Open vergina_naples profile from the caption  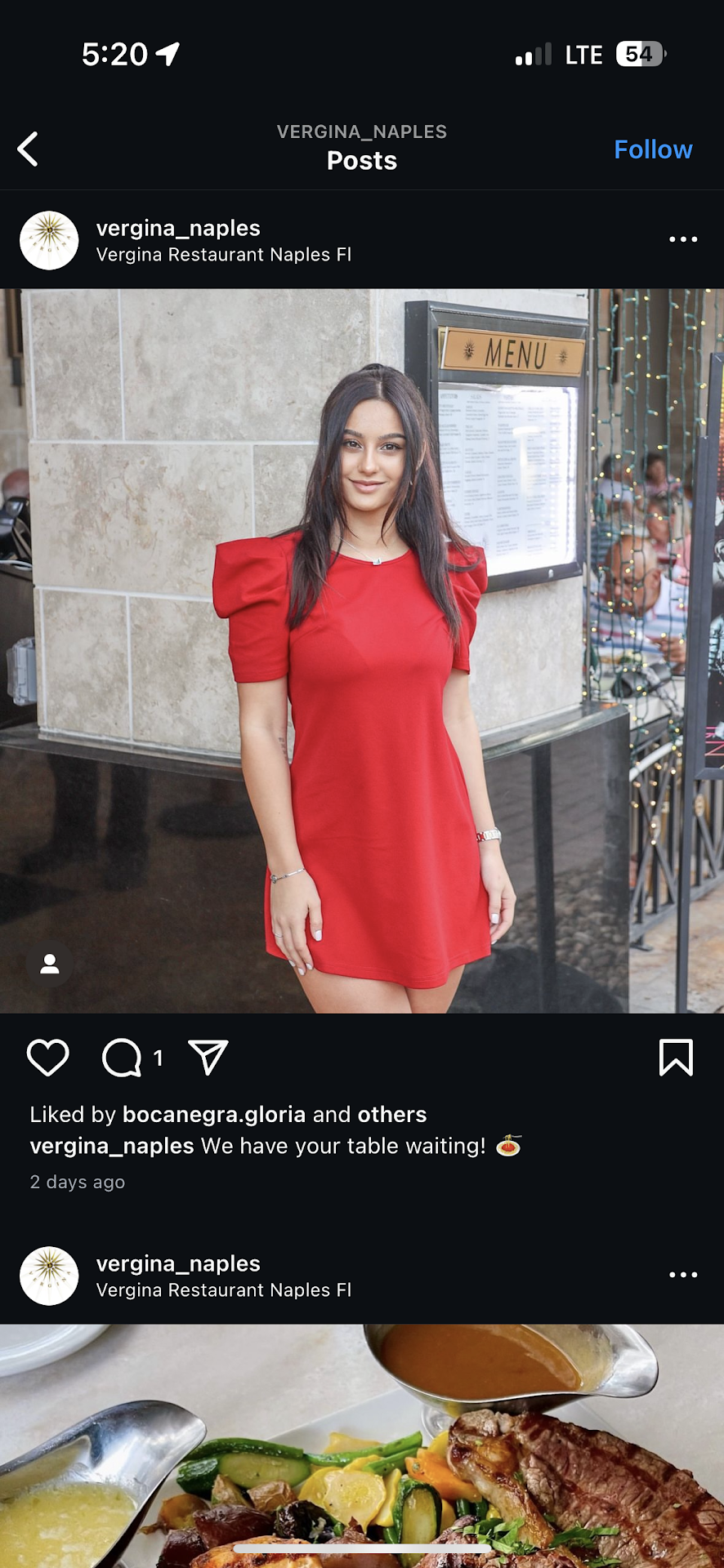click(x=112, y=1147)
